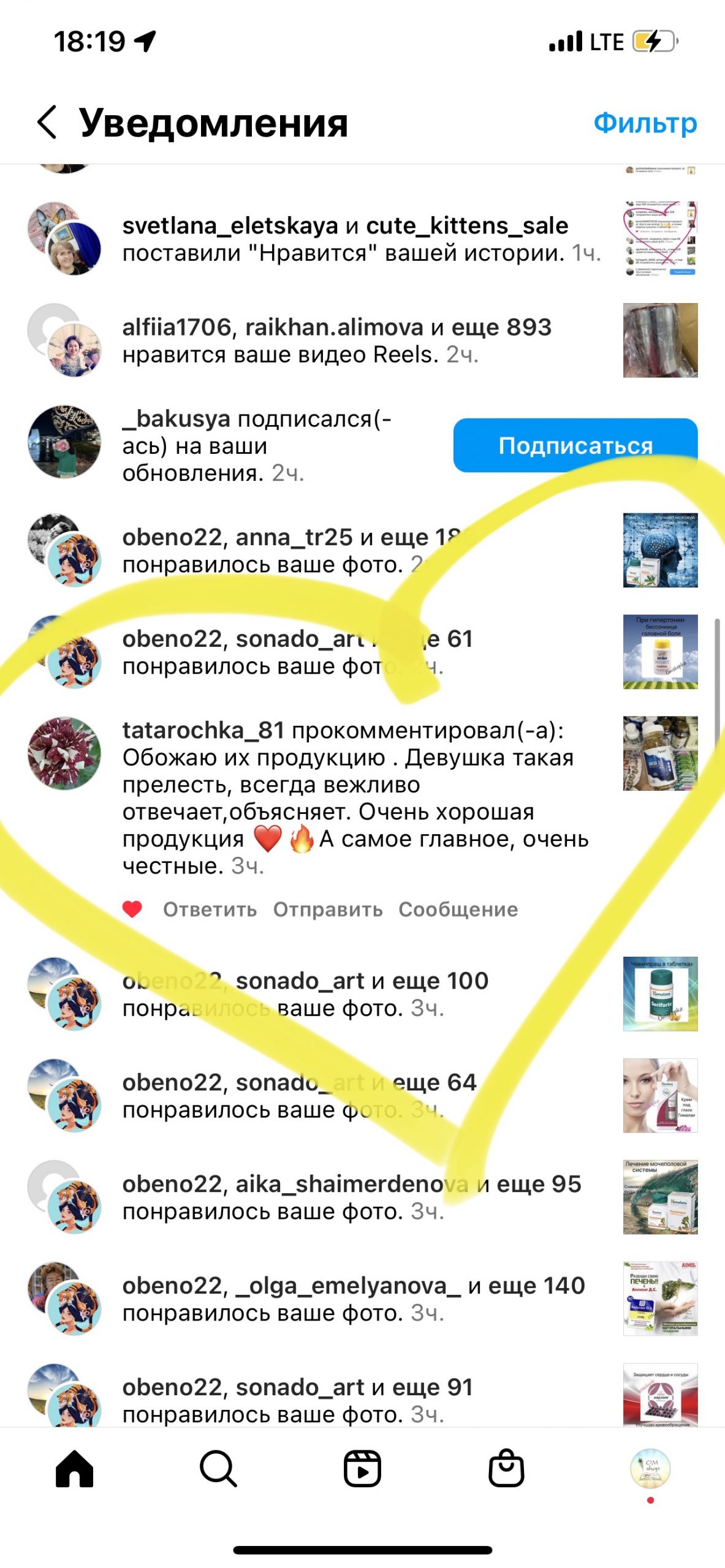
Task: Tap Подписаться next to _bakusya
Action: pos(575,445)
